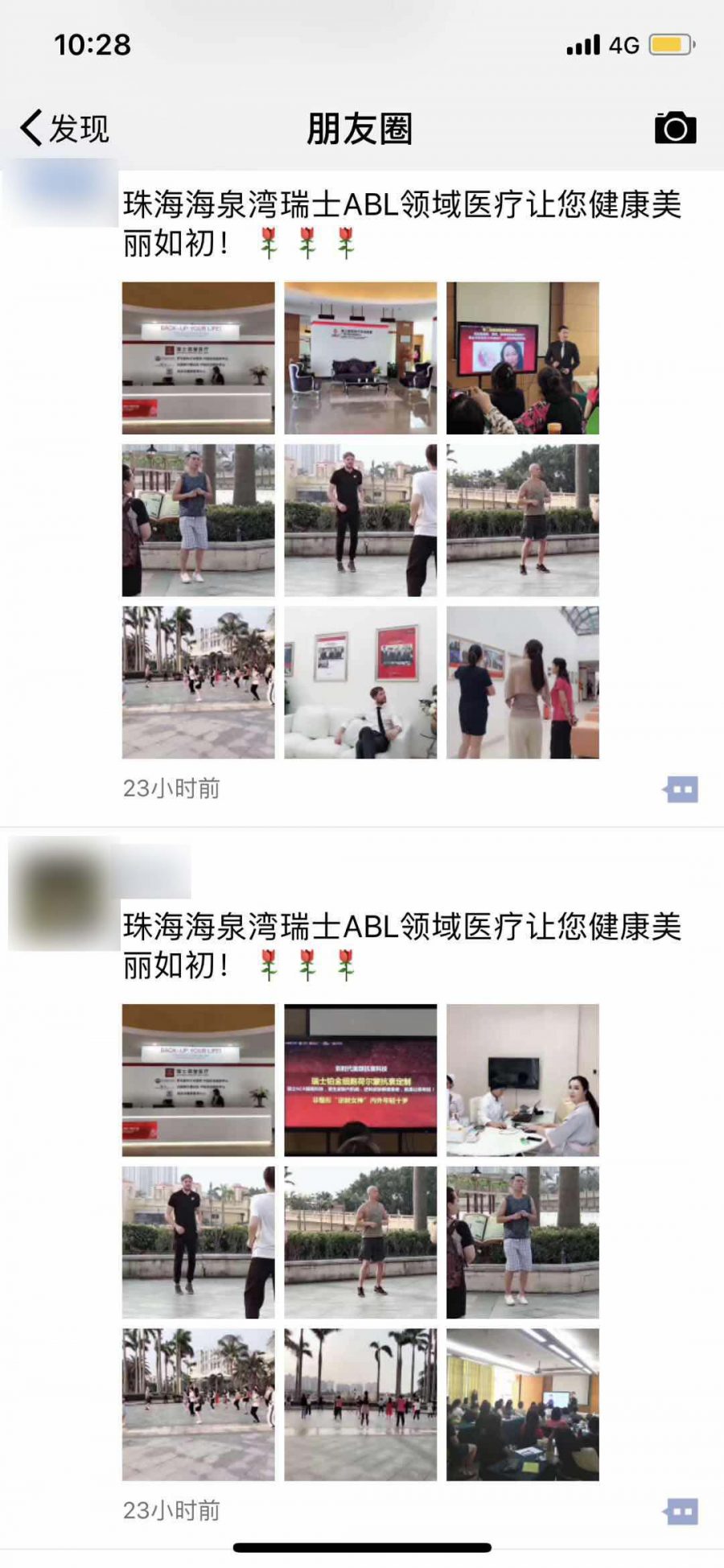This screenshot has width=724, height=1568.
Task: Open first post's presentation screen photo
Action: (523, 358)
